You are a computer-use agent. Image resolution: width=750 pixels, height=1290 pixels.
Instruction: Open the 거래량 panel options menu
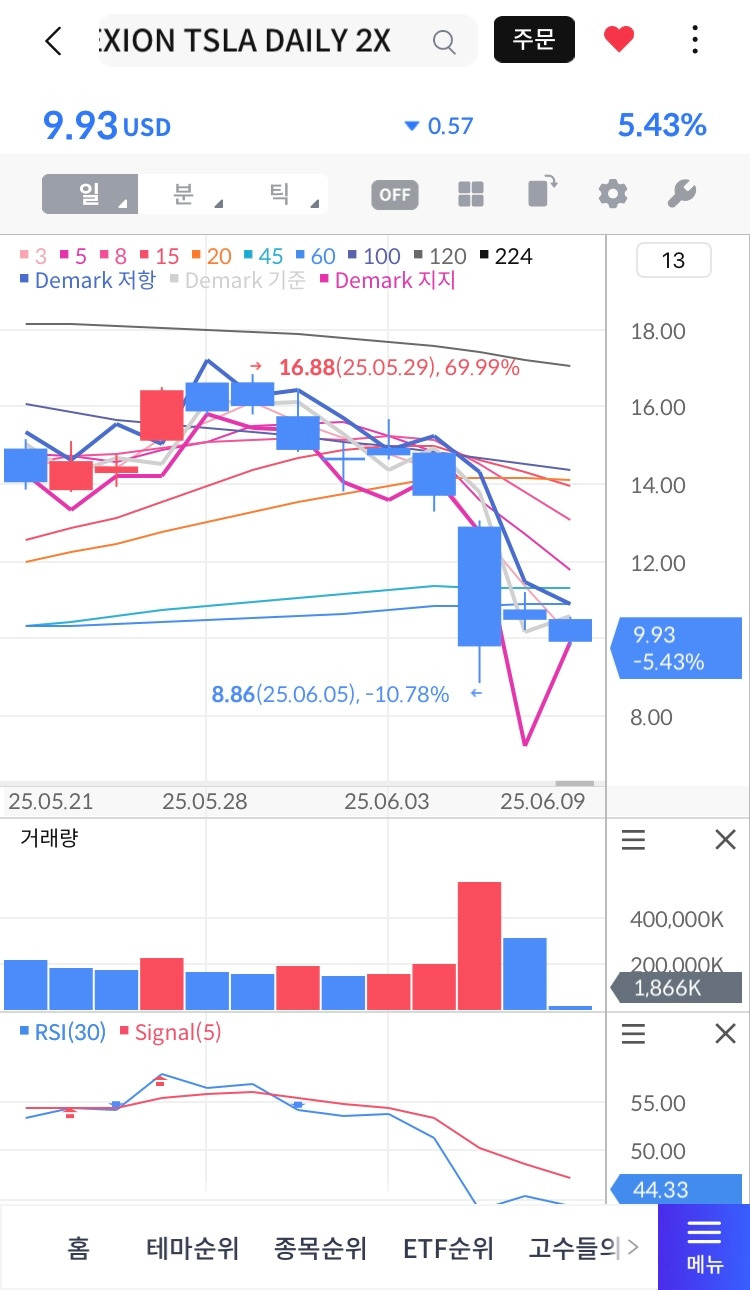[633, 841]
